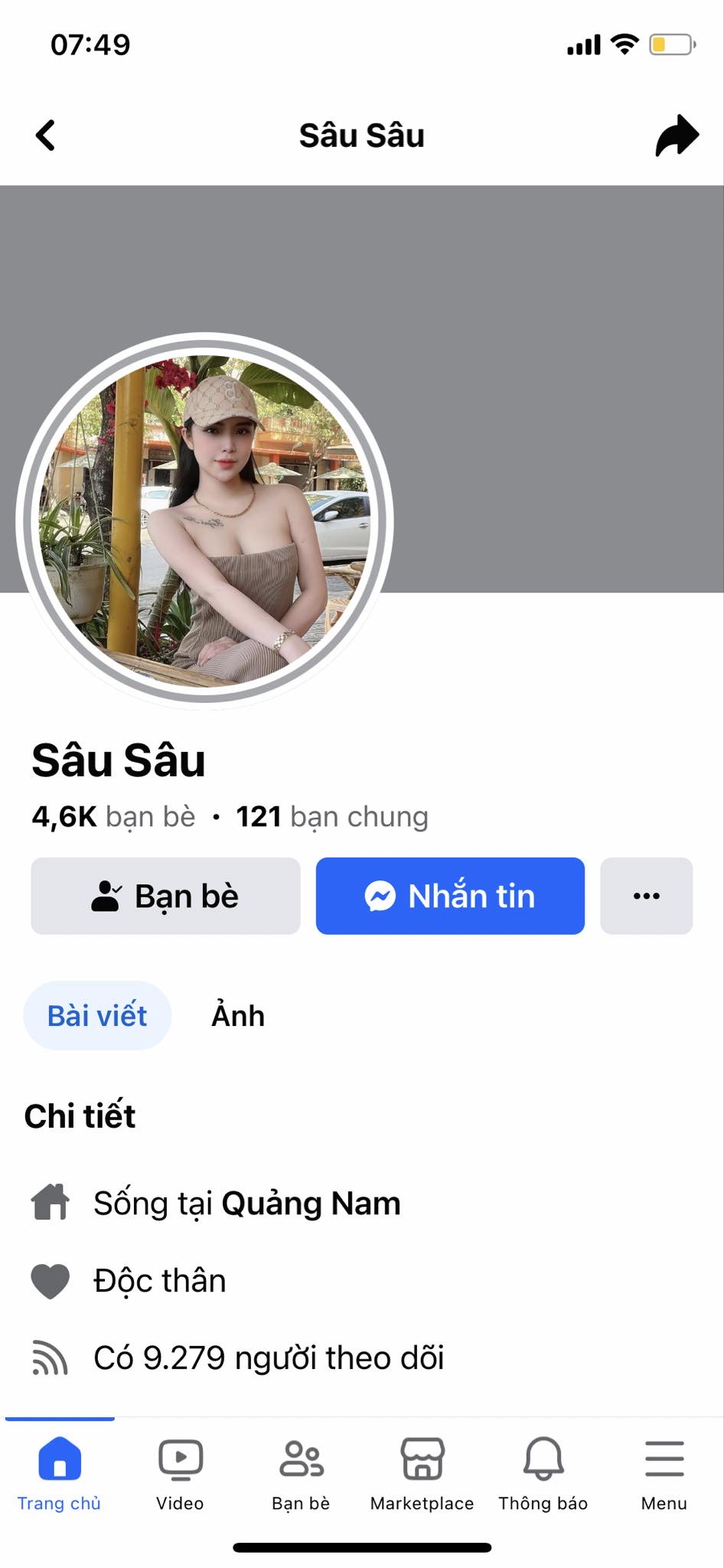
Task: Open the Thông báo notifications tab
Action: click(x=543, y=1472)
